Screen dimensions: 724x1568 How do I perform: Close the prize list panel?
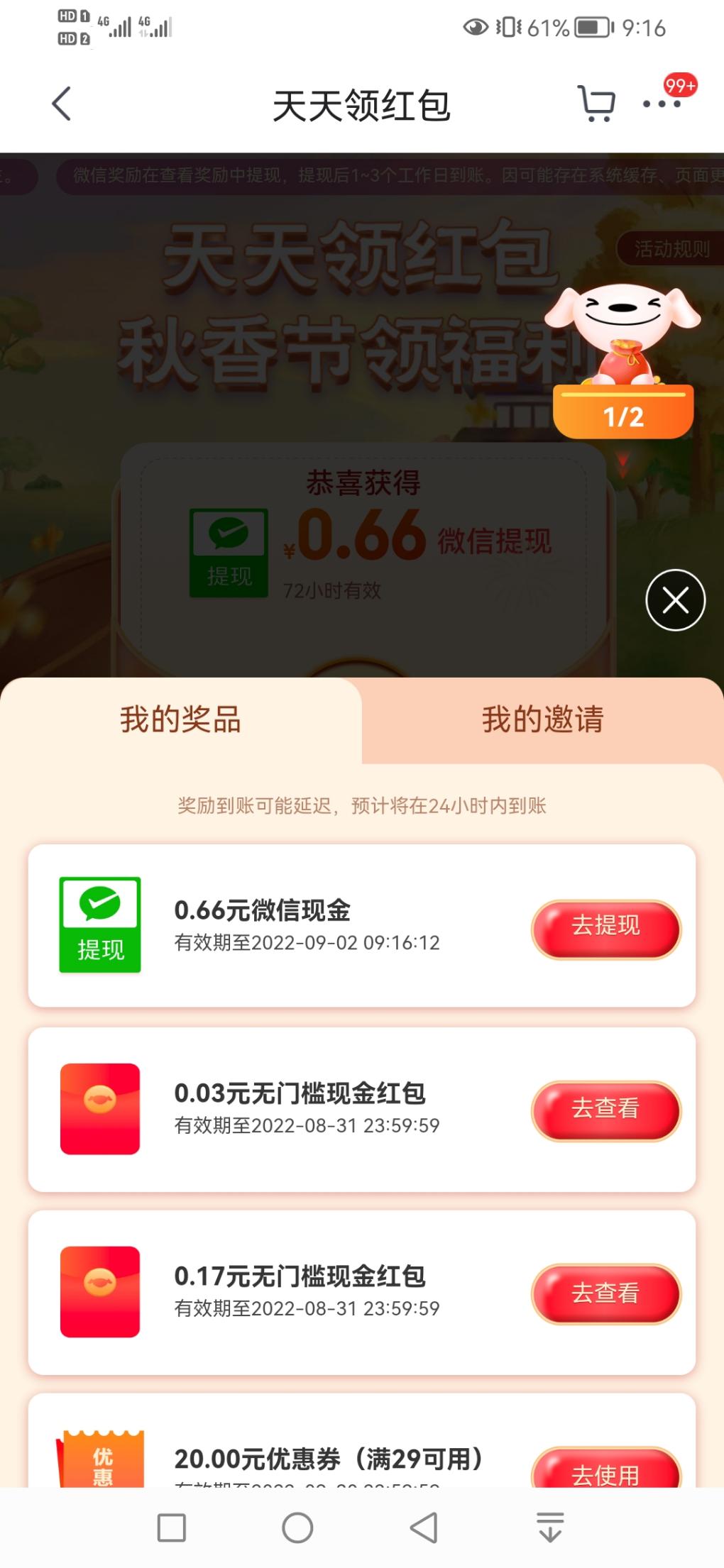(x=675, y=600)
